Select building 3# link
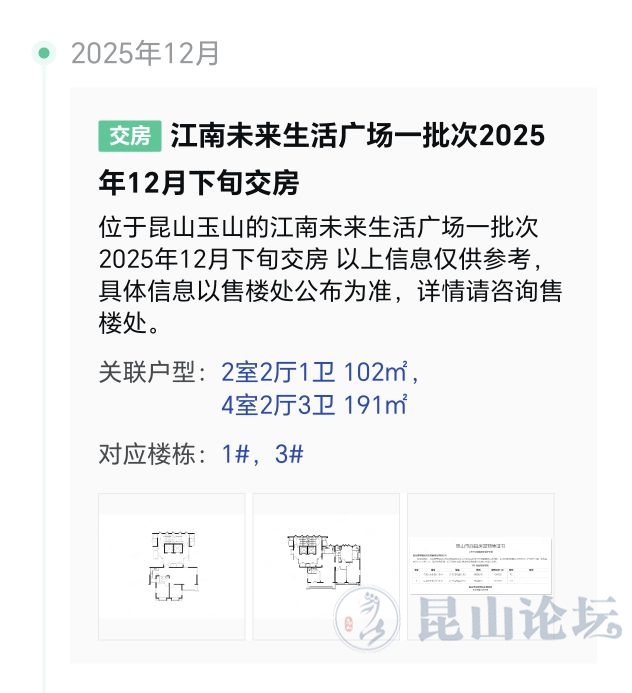The height and width of the screenshot is (693, 632). pos(288,454)
